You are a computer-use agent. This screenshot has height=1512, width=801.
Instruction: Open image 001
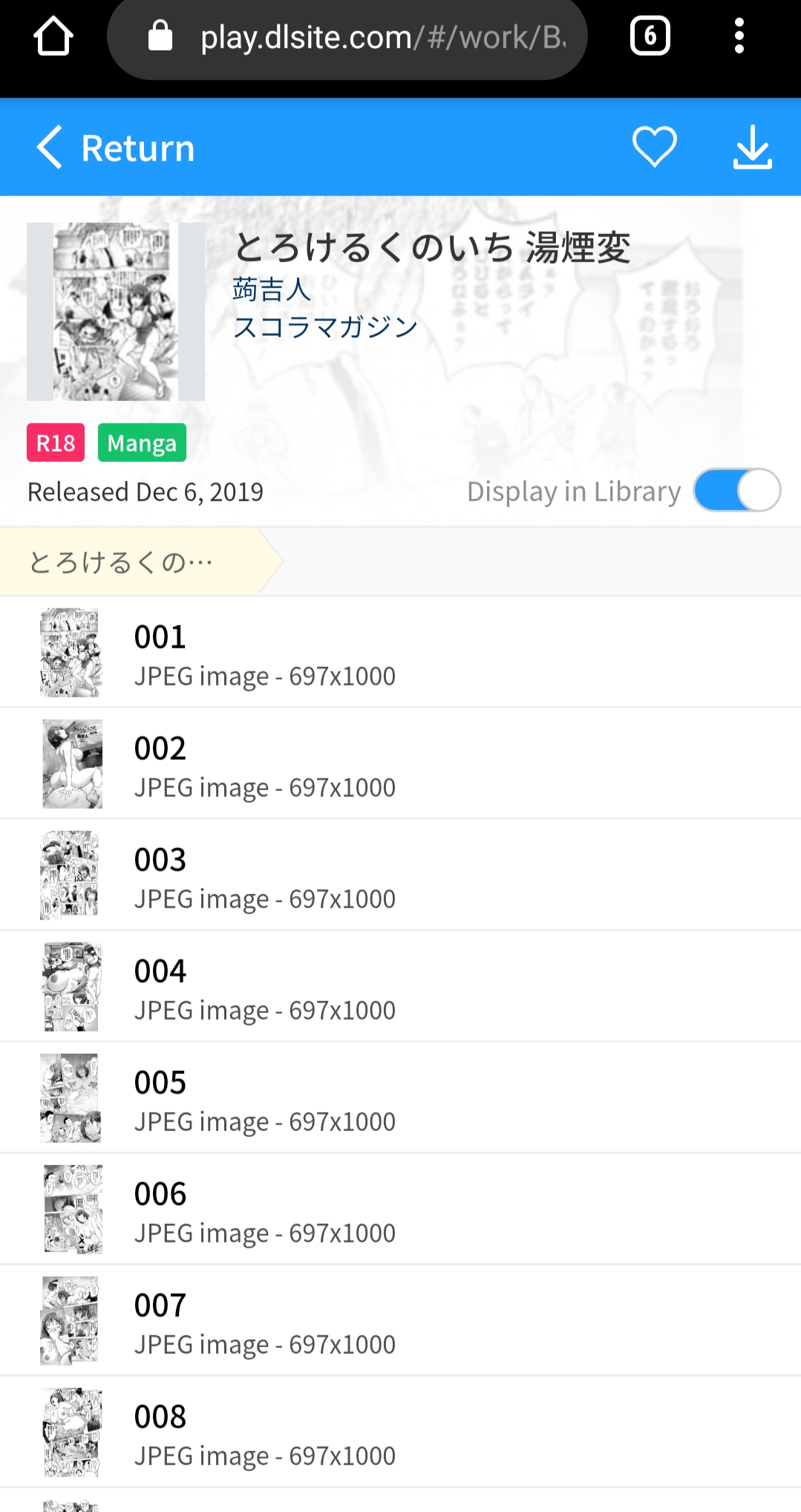click(x=400, y=653)
